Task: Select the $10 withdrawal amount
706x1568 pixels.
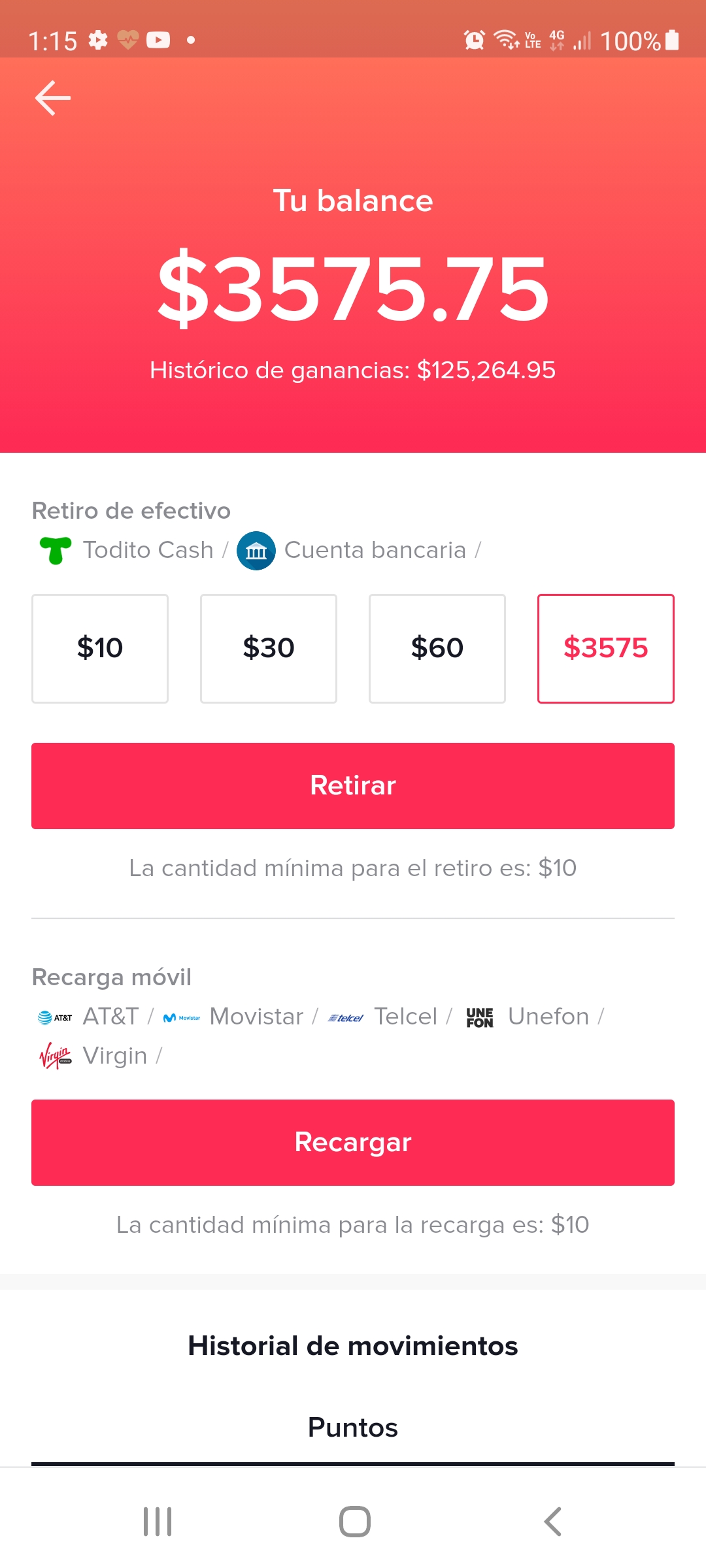Action: tap(100, 648)
